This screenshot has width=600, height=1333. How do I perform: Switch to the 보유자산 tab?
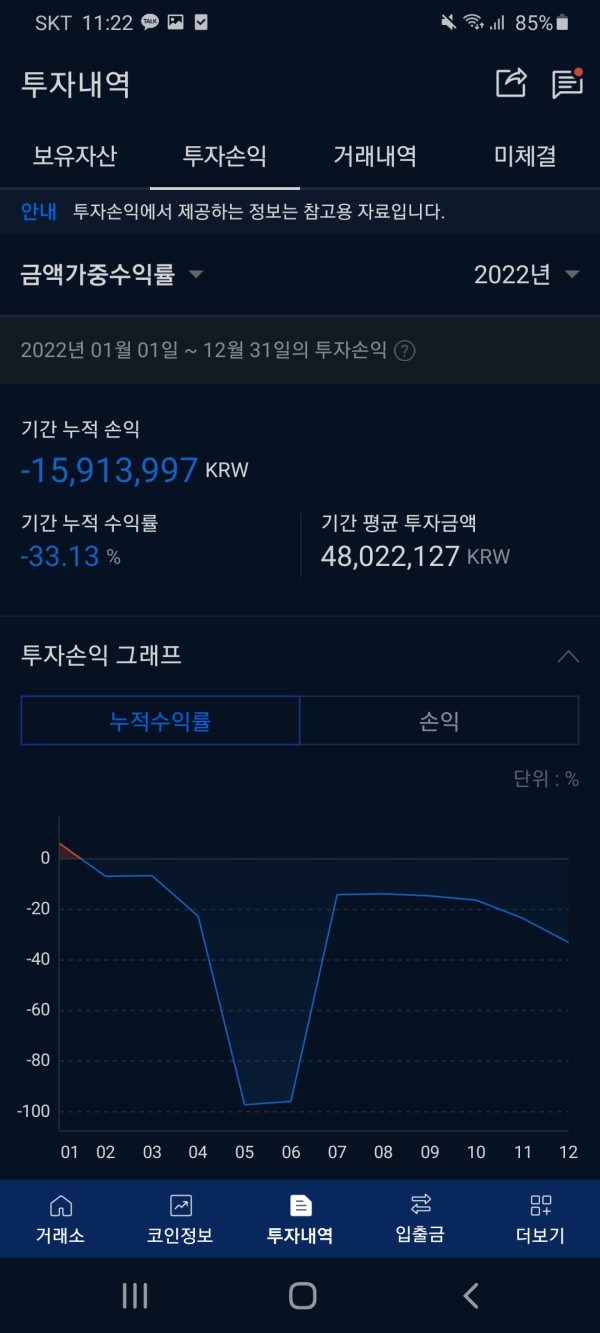pyautogui.click(x=75, y=156)
